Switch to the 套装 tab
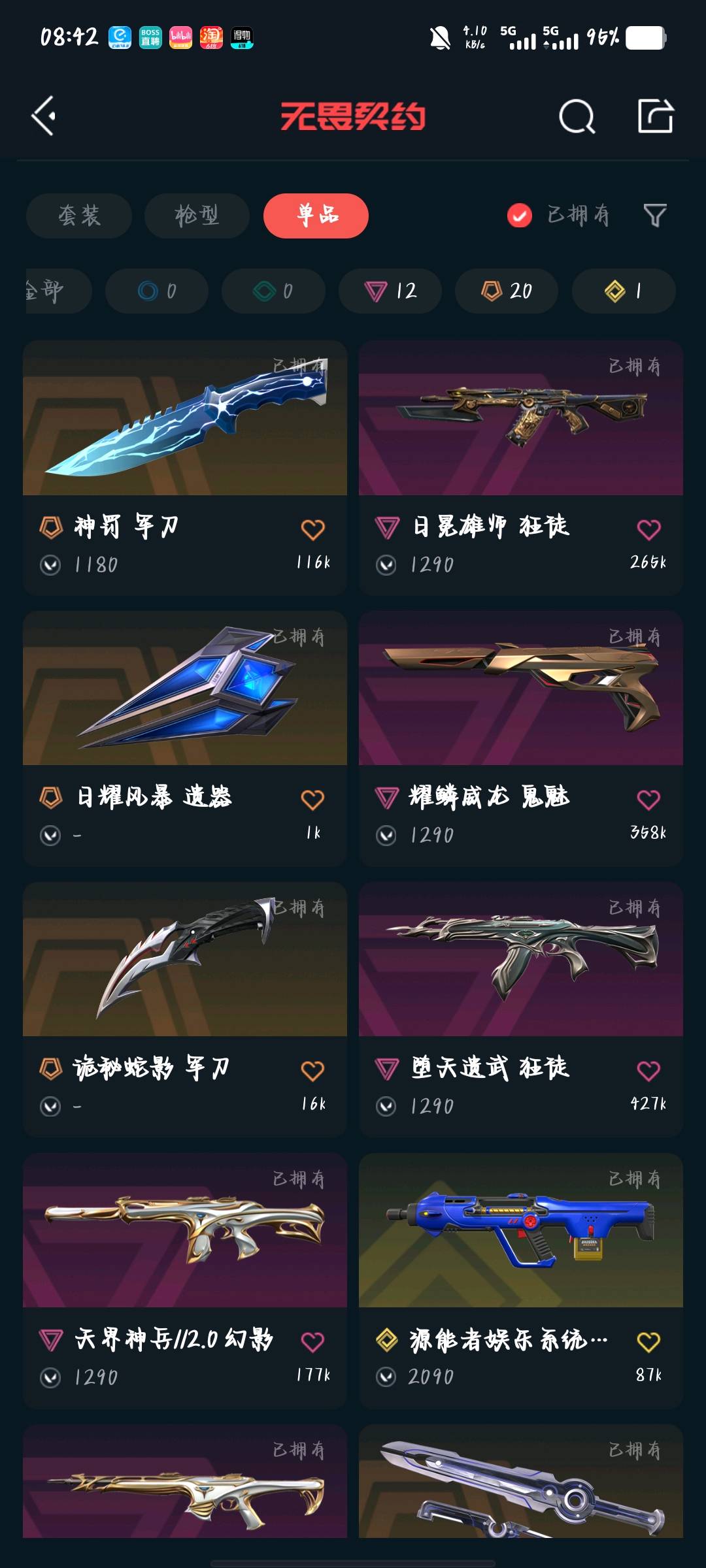 click(79, 216)
